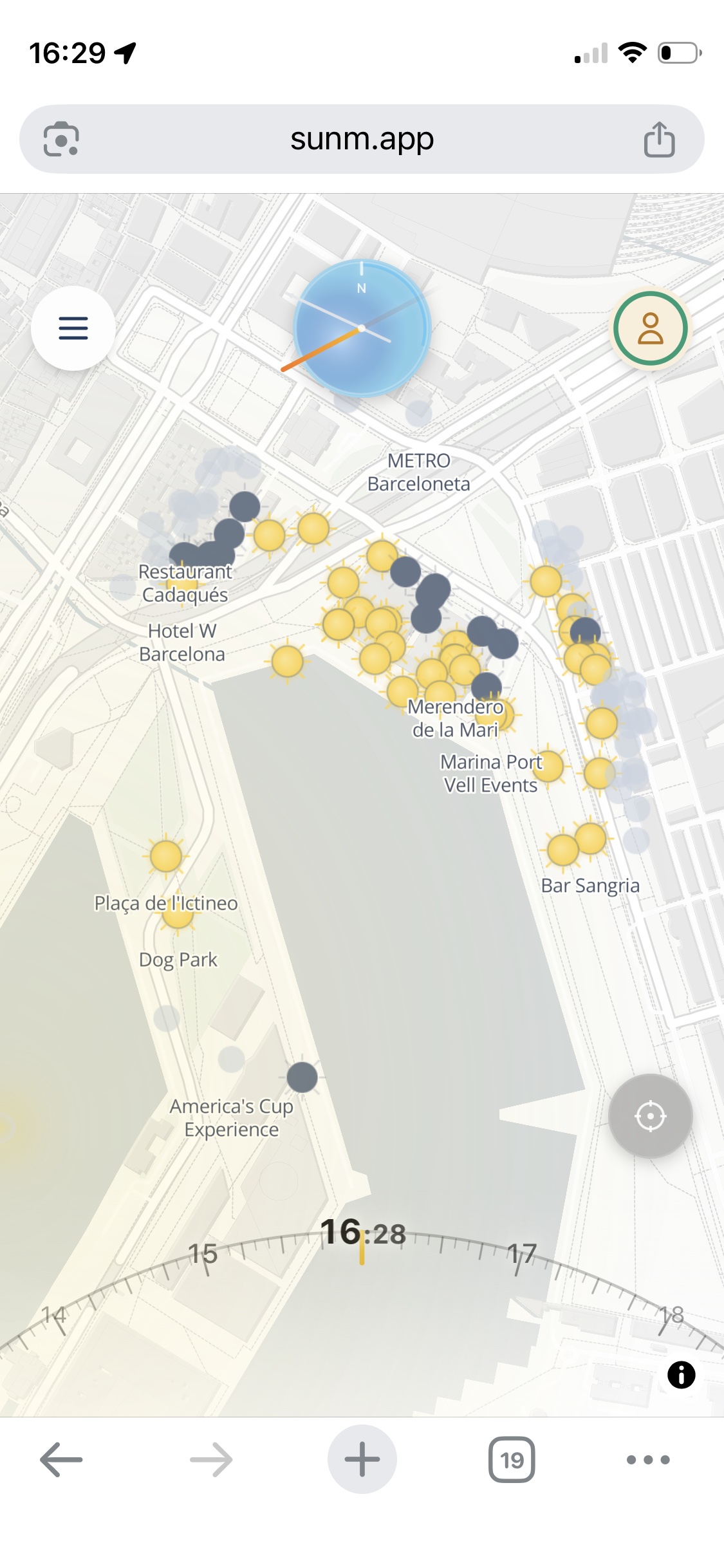The image size is (724, 1568).
Task: Click the compass sun position widget
Action: [362, 328]
